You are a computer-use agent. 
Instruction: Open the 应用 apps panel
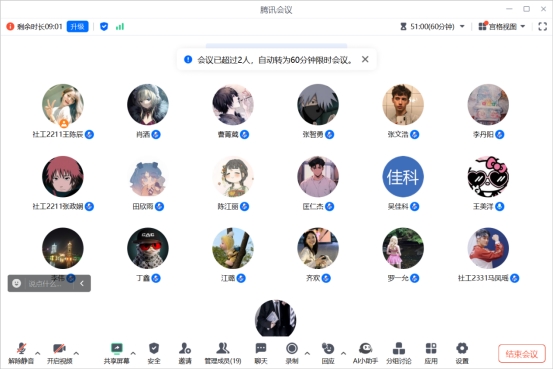431,353
